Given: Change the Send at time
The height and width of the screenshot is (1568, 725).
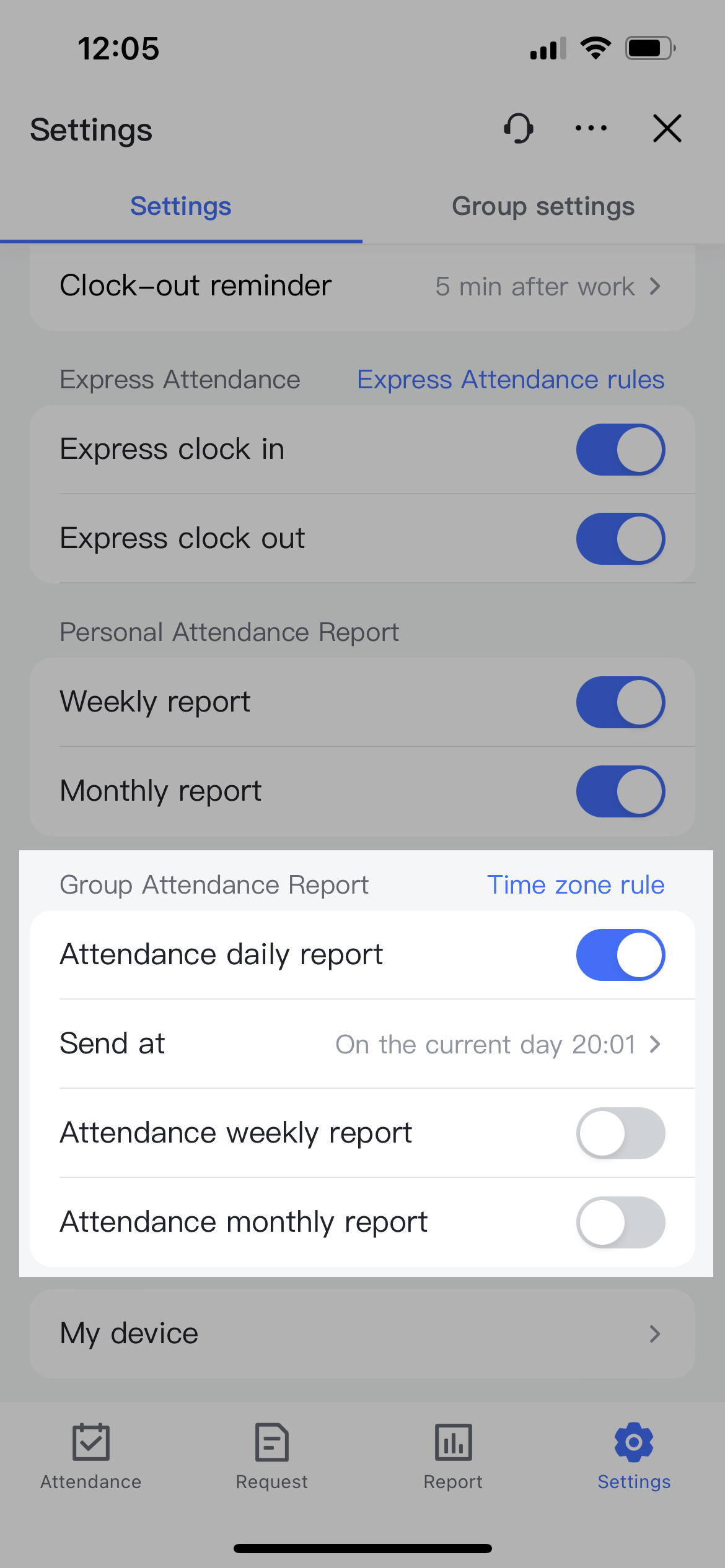Looking at the screenshot, I should pos(362,1044).
